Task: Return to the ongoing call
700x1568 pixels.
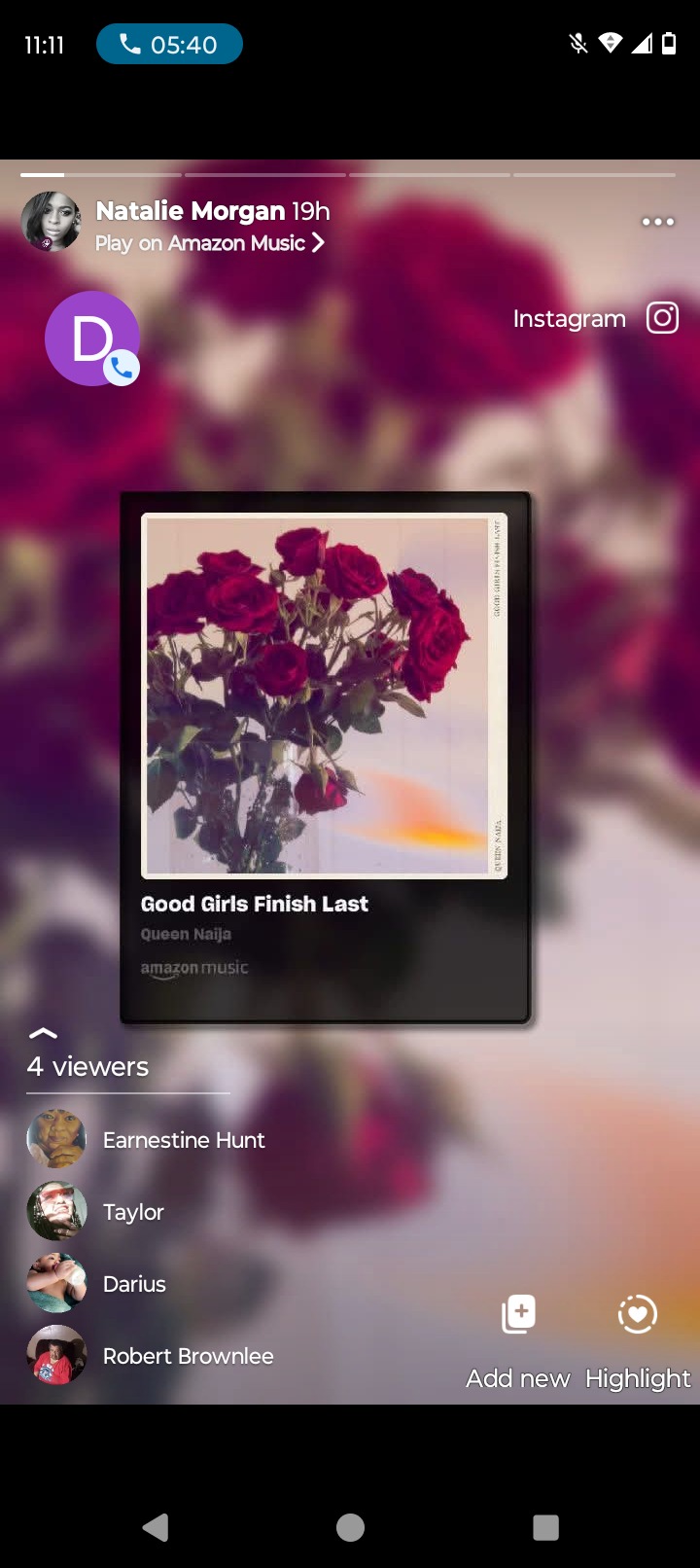Action: [x=169, y=45]
